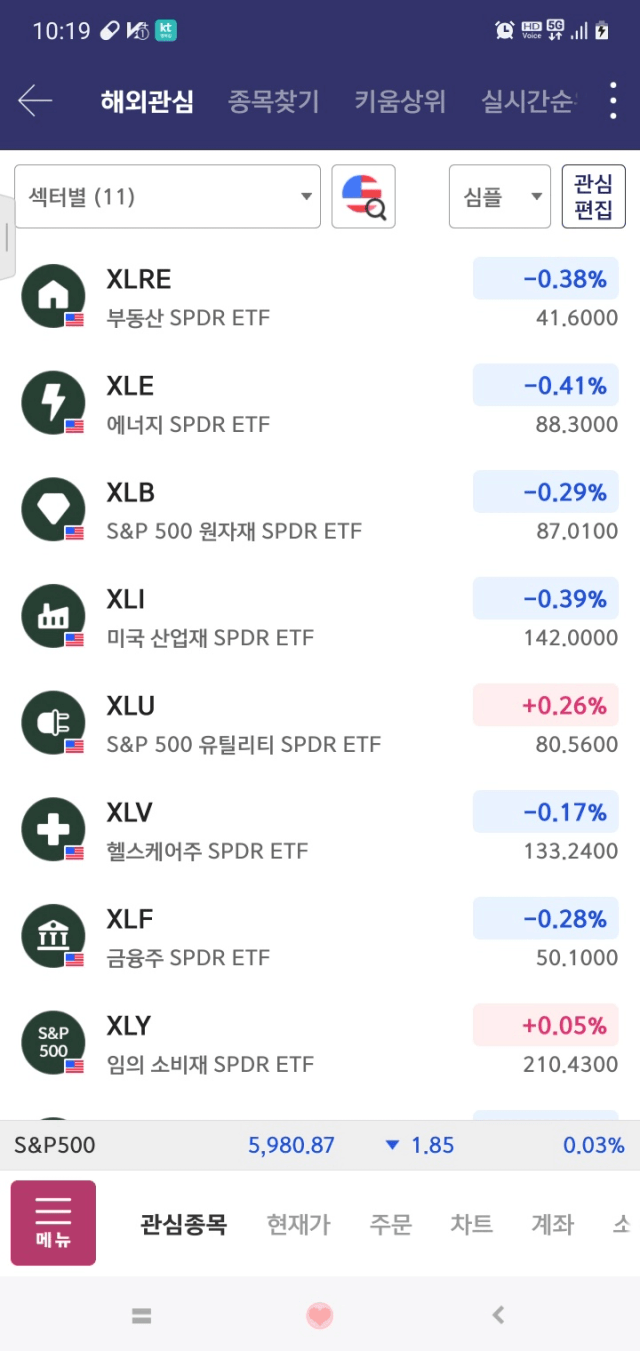The image size is (640, 1351).
Task: Open the XLE 에너지 SPDR ETF row
Action: 320,404
